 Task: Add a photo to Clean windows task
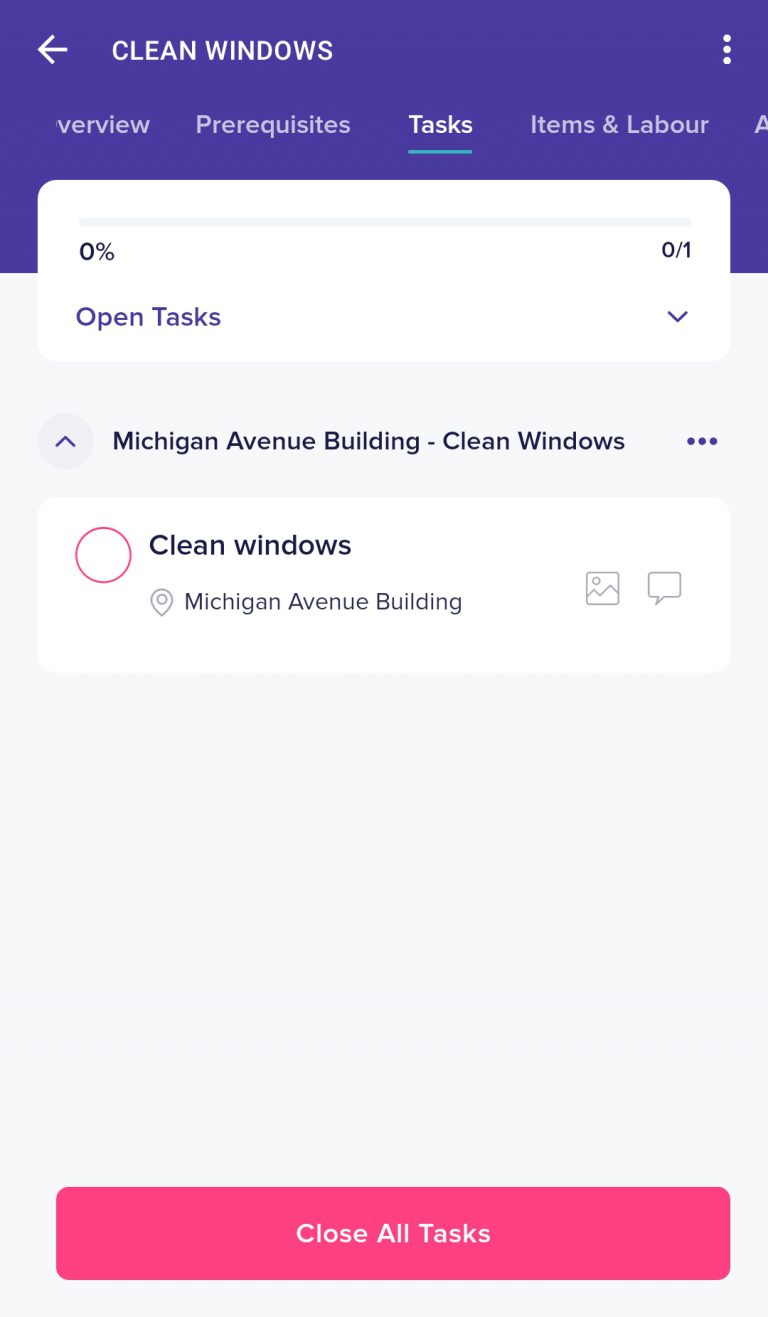tap(602, 588)
